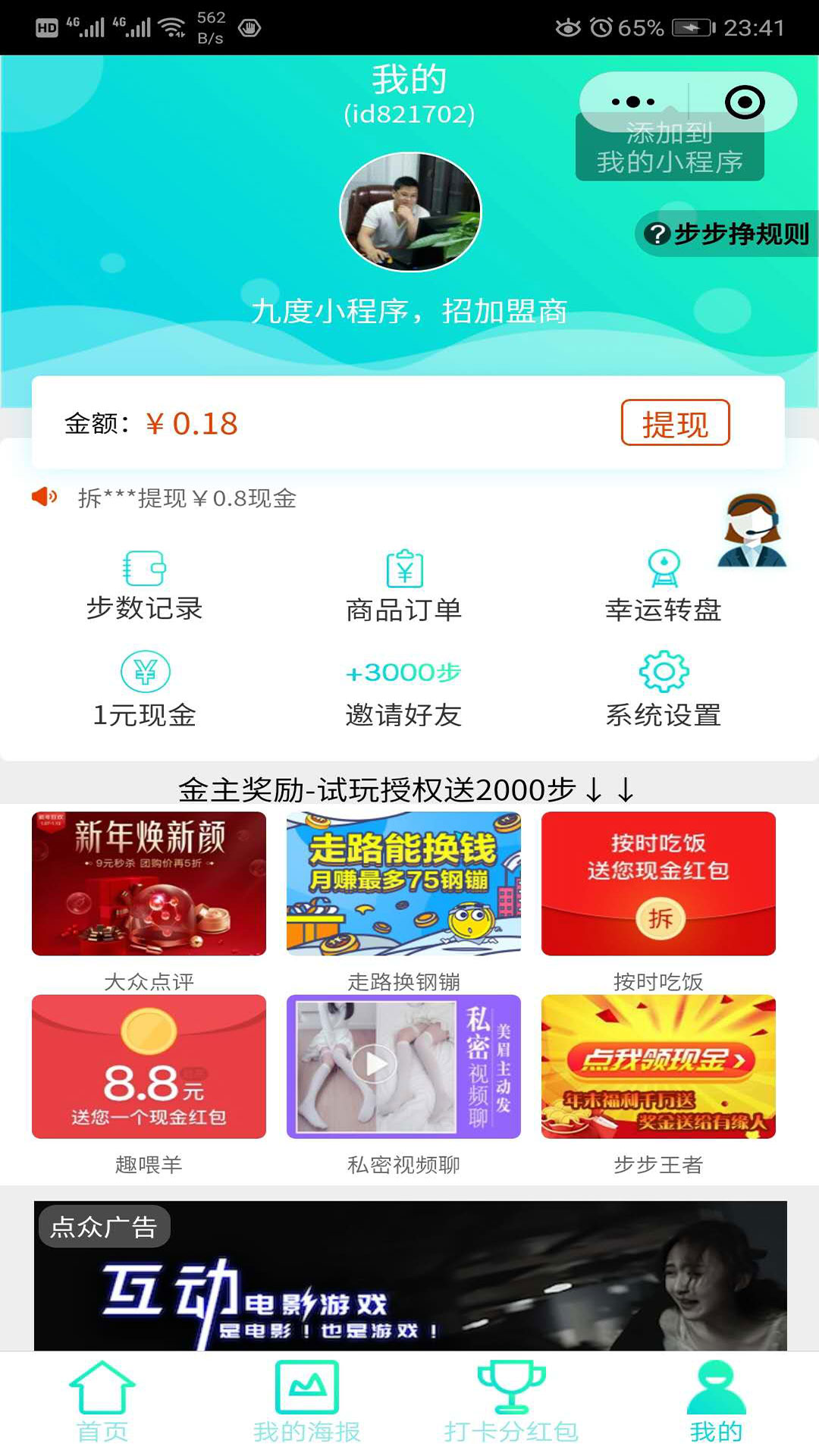
Task: Open the 按时吃饭 red packet card
Action: (658, 884)
